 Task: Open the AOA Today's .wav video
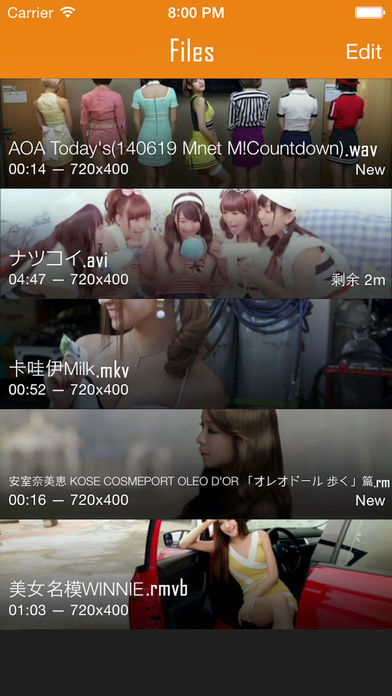(196, 133)
